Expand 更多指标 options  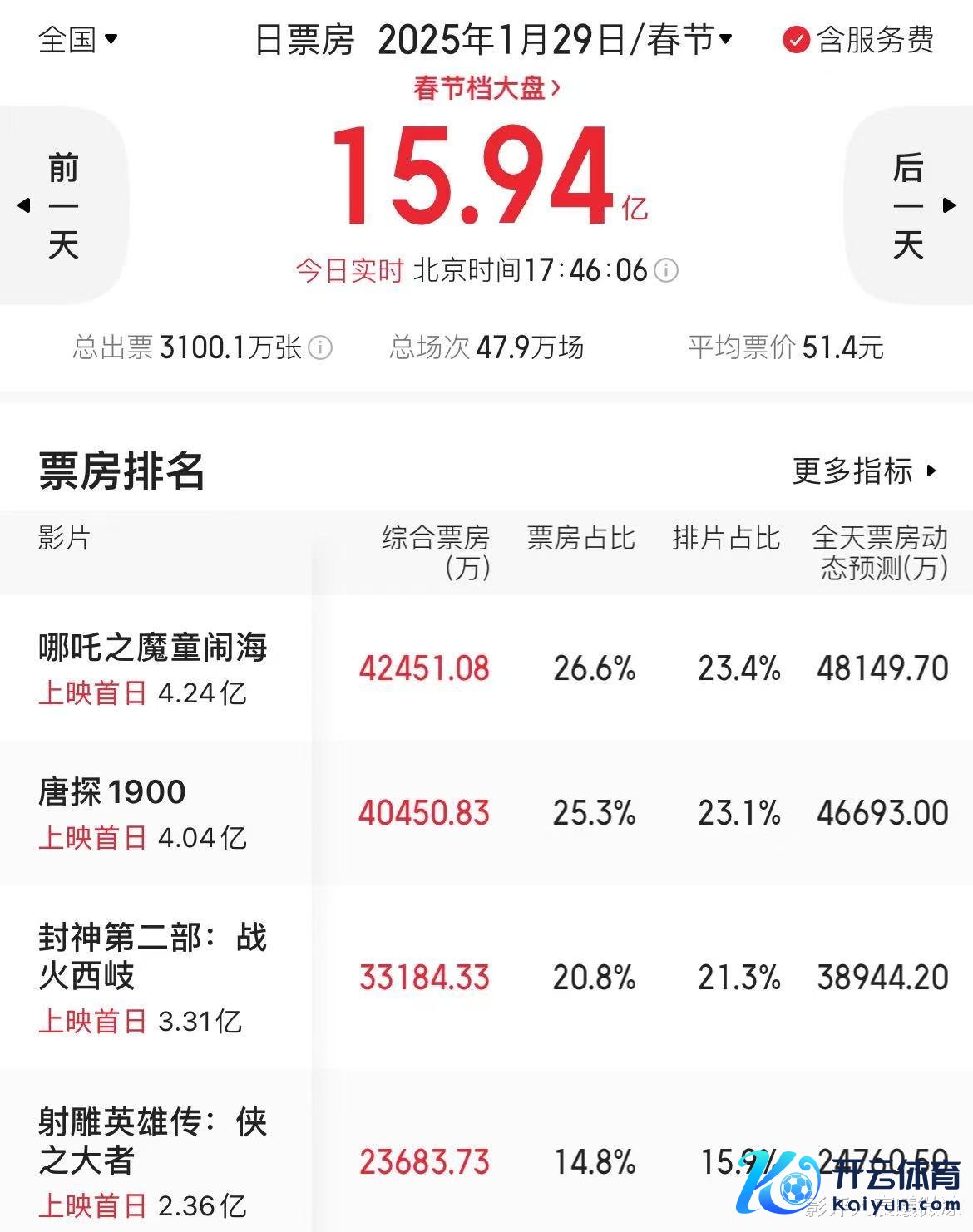(864, 471)
